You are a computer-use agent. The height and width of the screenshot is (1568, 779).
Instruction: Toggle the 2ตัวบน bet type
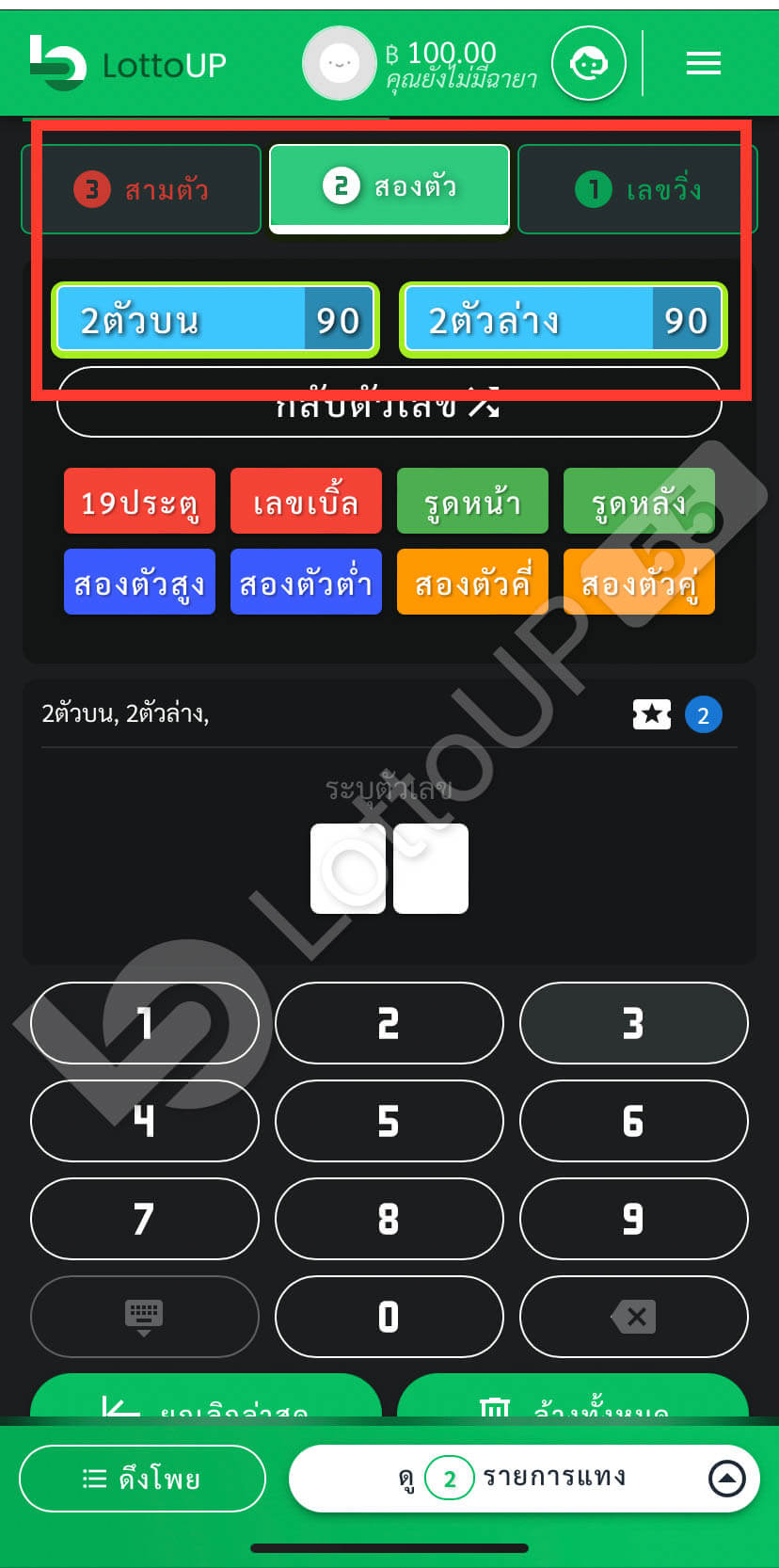[x=215, y=320]
